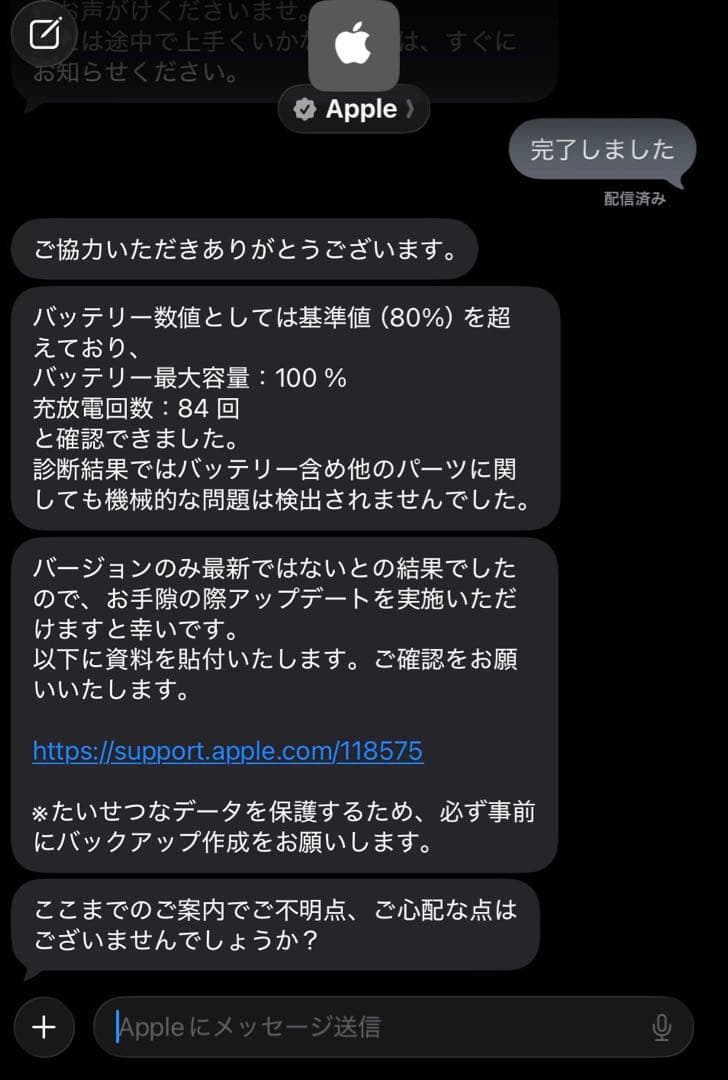The width and height of the screenshot is (728, 1080).
Task: Expand the Apple conversation details chevron
Action: click(x=412, y=109)
